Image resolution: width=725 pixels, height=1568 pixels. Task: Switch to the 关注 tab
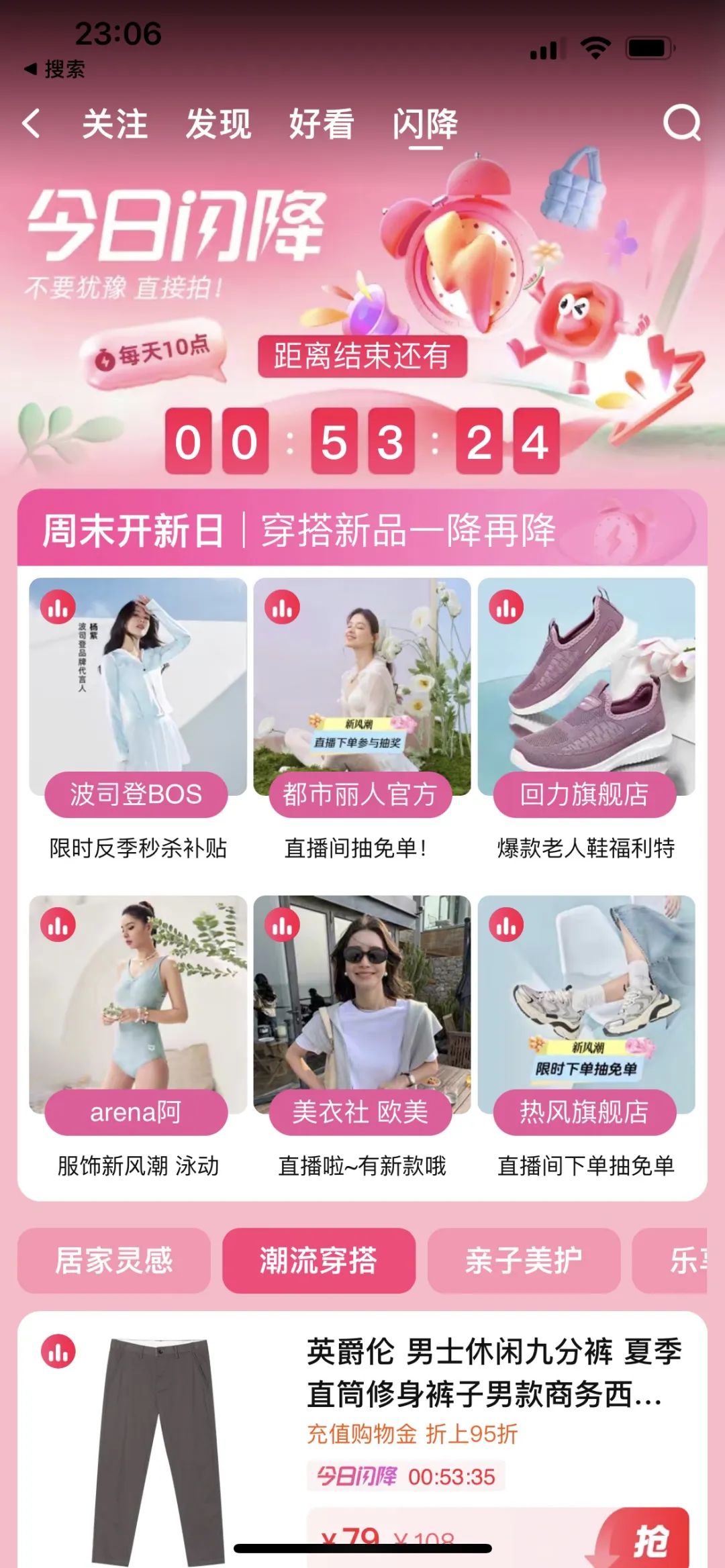click(115, 124)
